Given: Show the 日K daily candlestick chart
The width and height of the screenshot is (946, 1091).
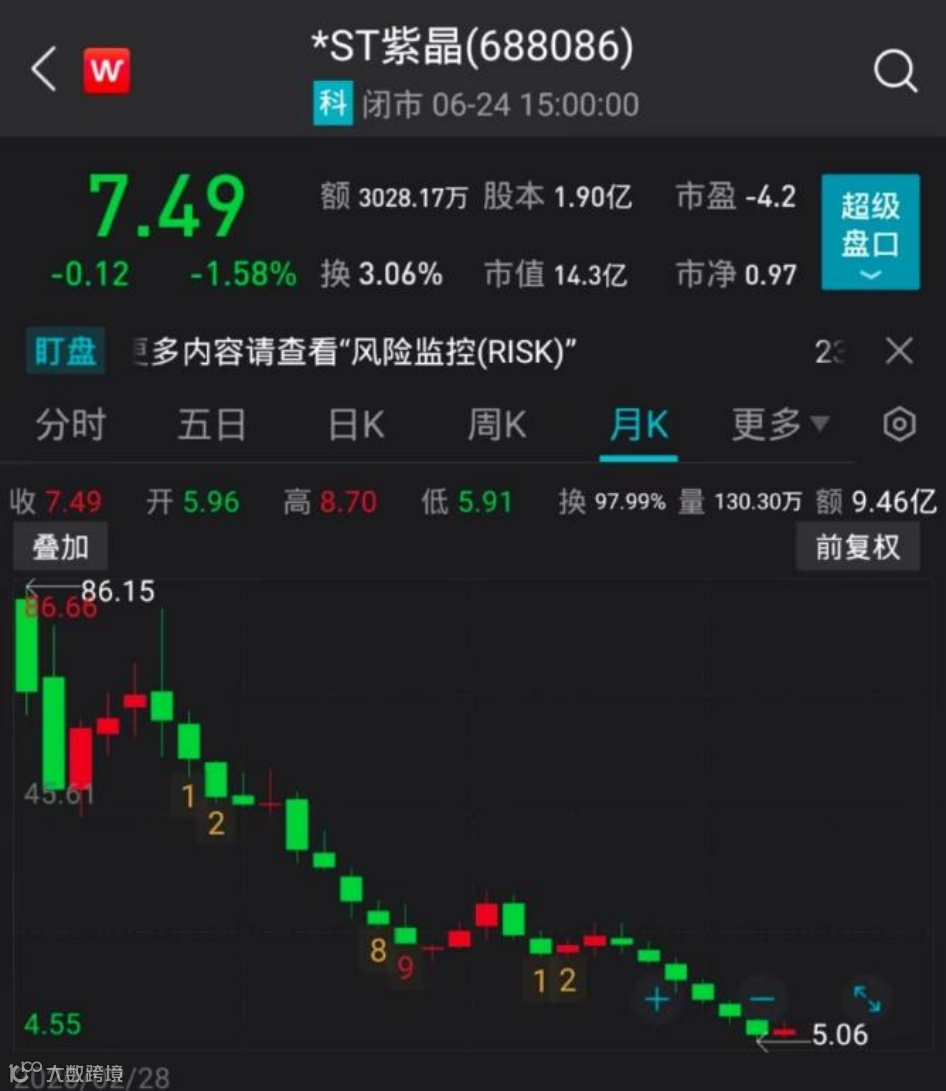Looking at the screenshot, I should click(x=356, y=425).
